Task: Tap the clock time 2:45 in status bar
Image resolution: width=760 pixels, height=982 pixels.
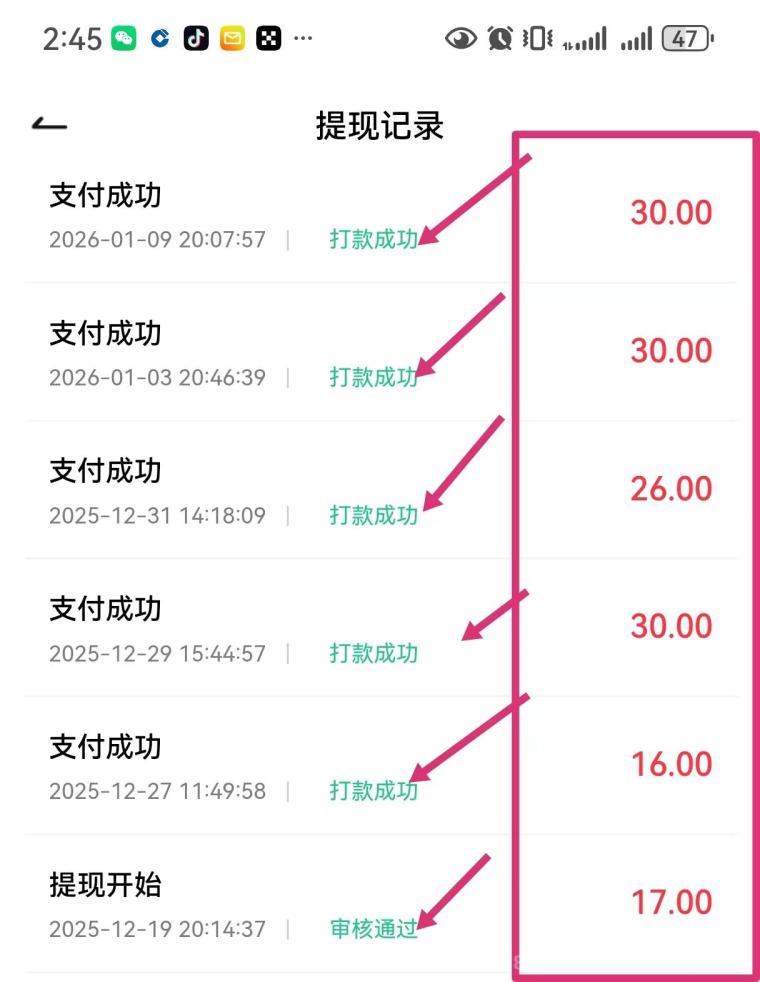Action: (x=70, y=38)
